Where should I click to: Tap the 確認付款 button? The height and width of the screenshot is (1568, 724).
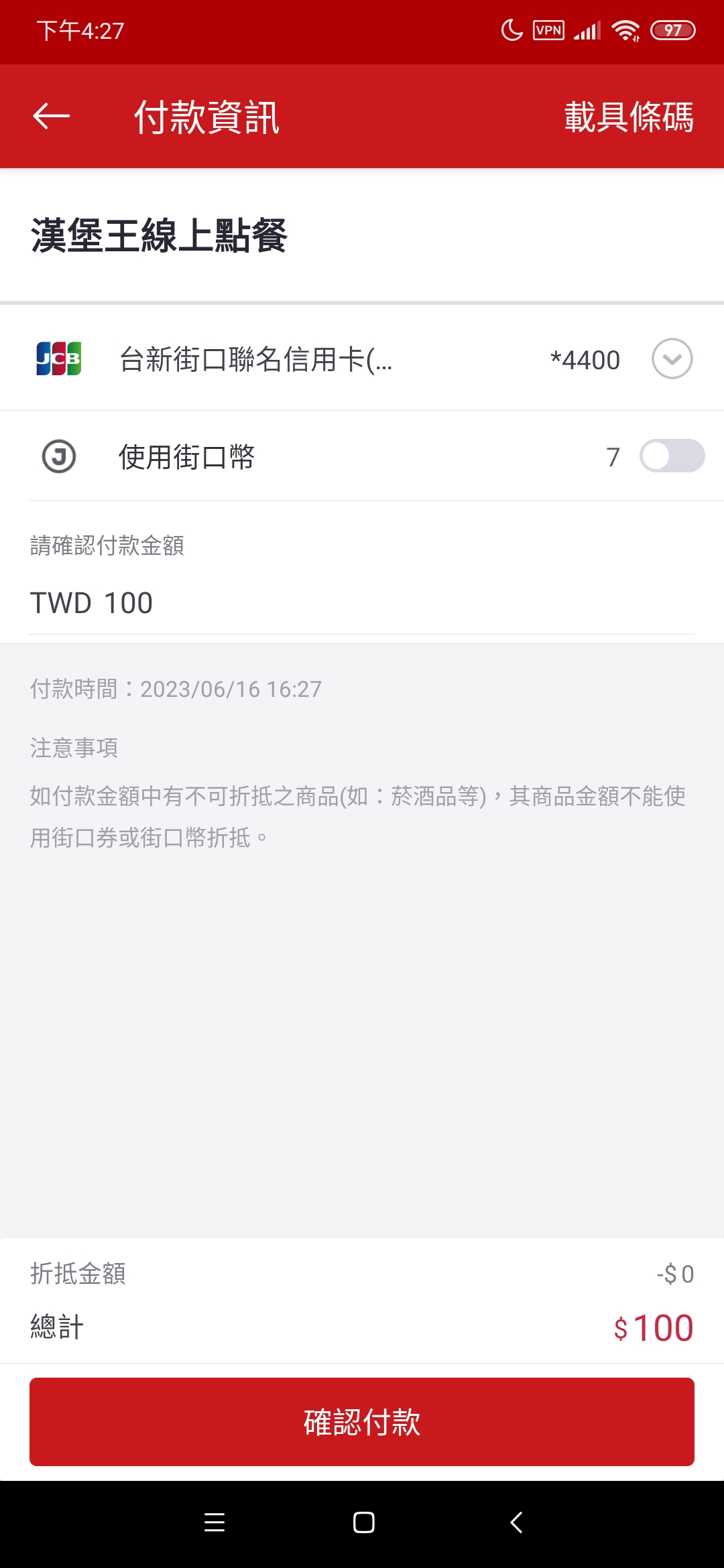point(362,1422)
